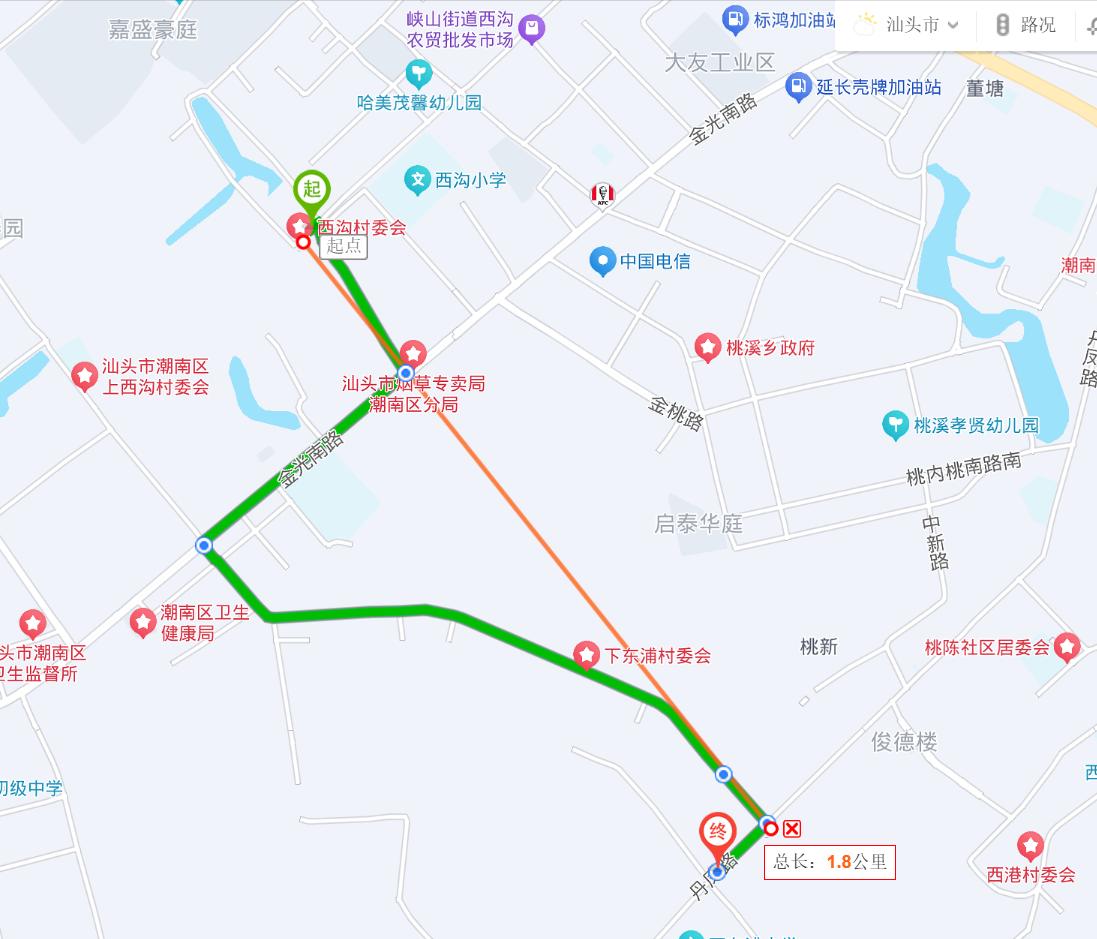Open 延长壳牌加油站 gas station marker
Image resolution: width=1097 pixels, height=939 pixels.
point(798,87)
